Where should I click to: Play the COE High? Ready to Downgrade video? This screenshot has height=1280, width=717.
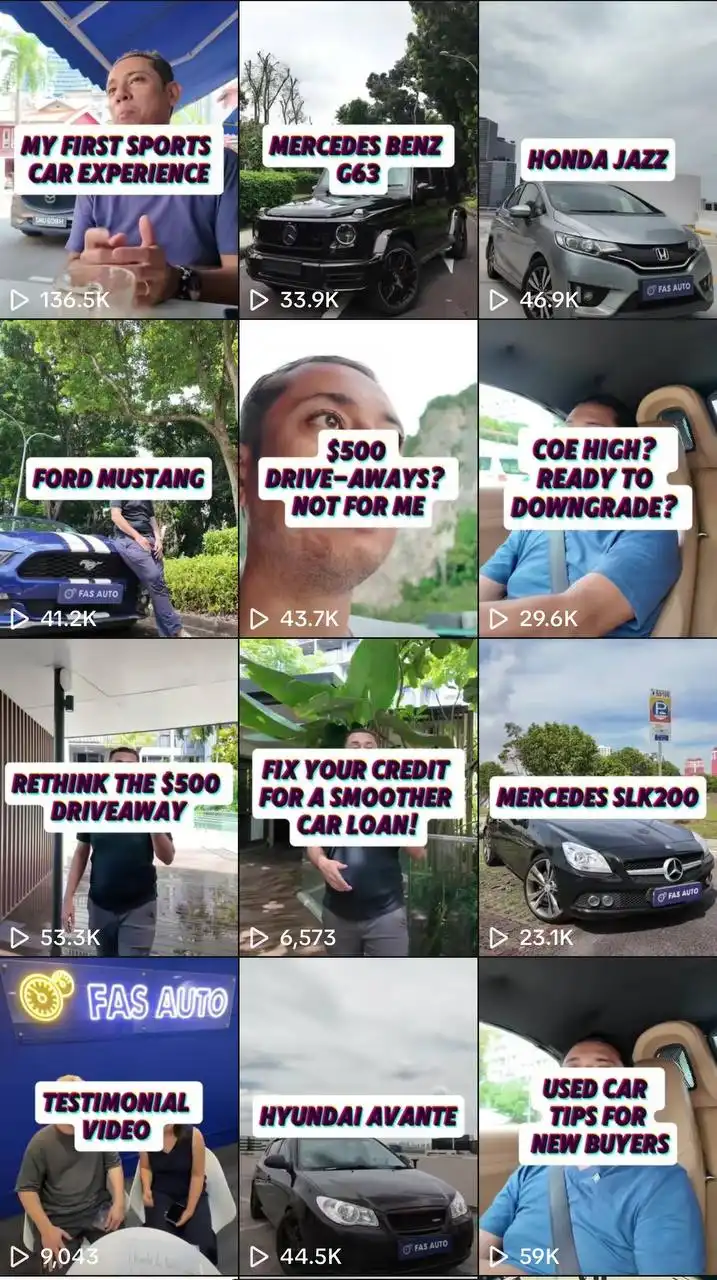pos(598,478)
